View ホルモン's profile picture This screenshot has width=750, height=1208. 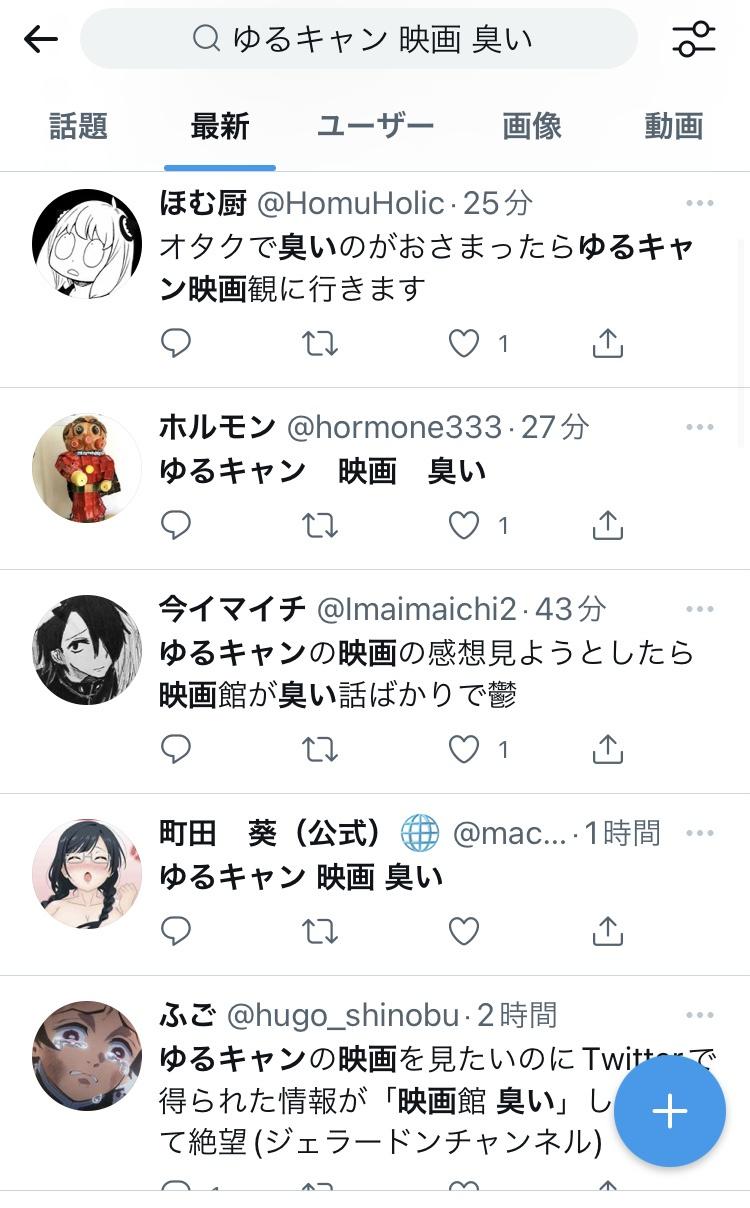click(x=87, y=468)
